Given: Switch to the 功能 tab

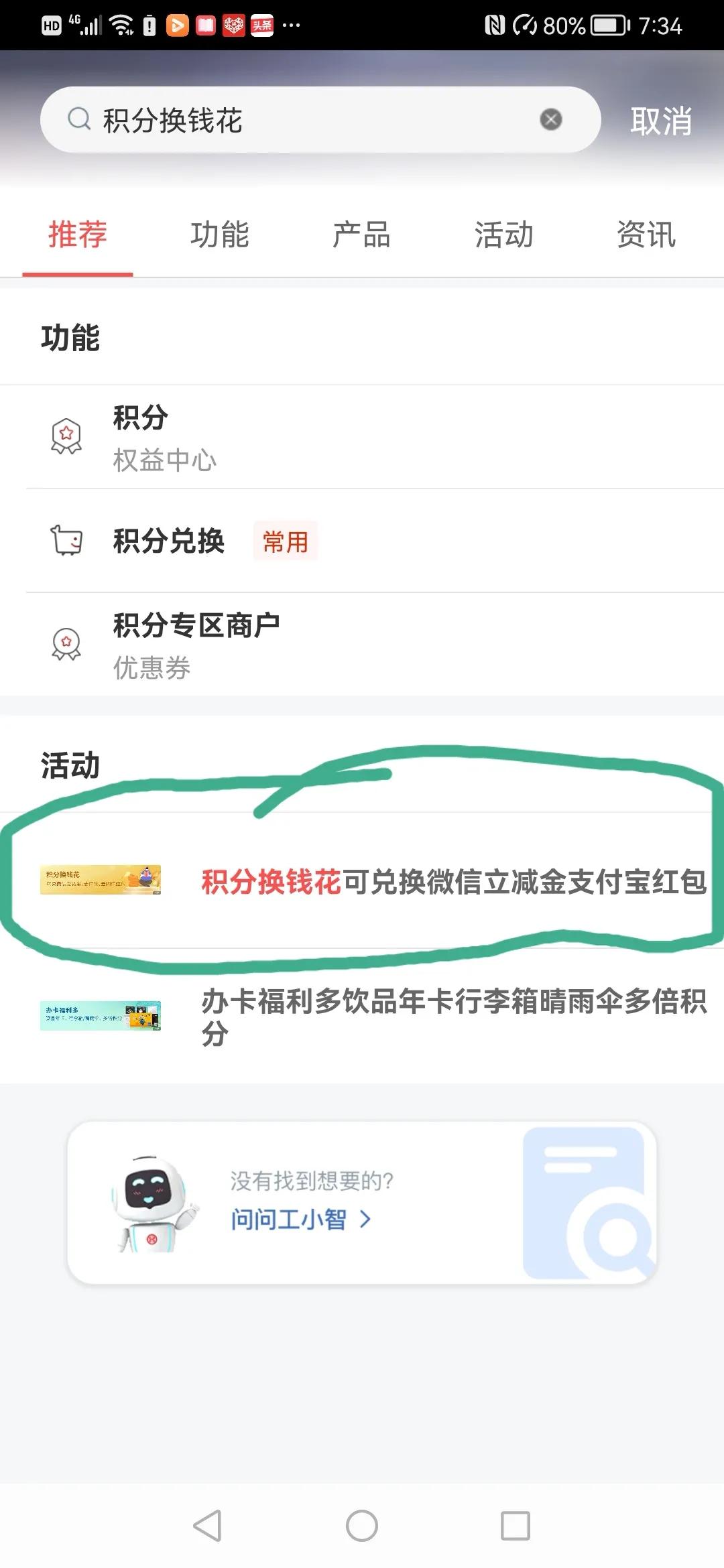Looking at the screenshot, I should tap(221, 235).
